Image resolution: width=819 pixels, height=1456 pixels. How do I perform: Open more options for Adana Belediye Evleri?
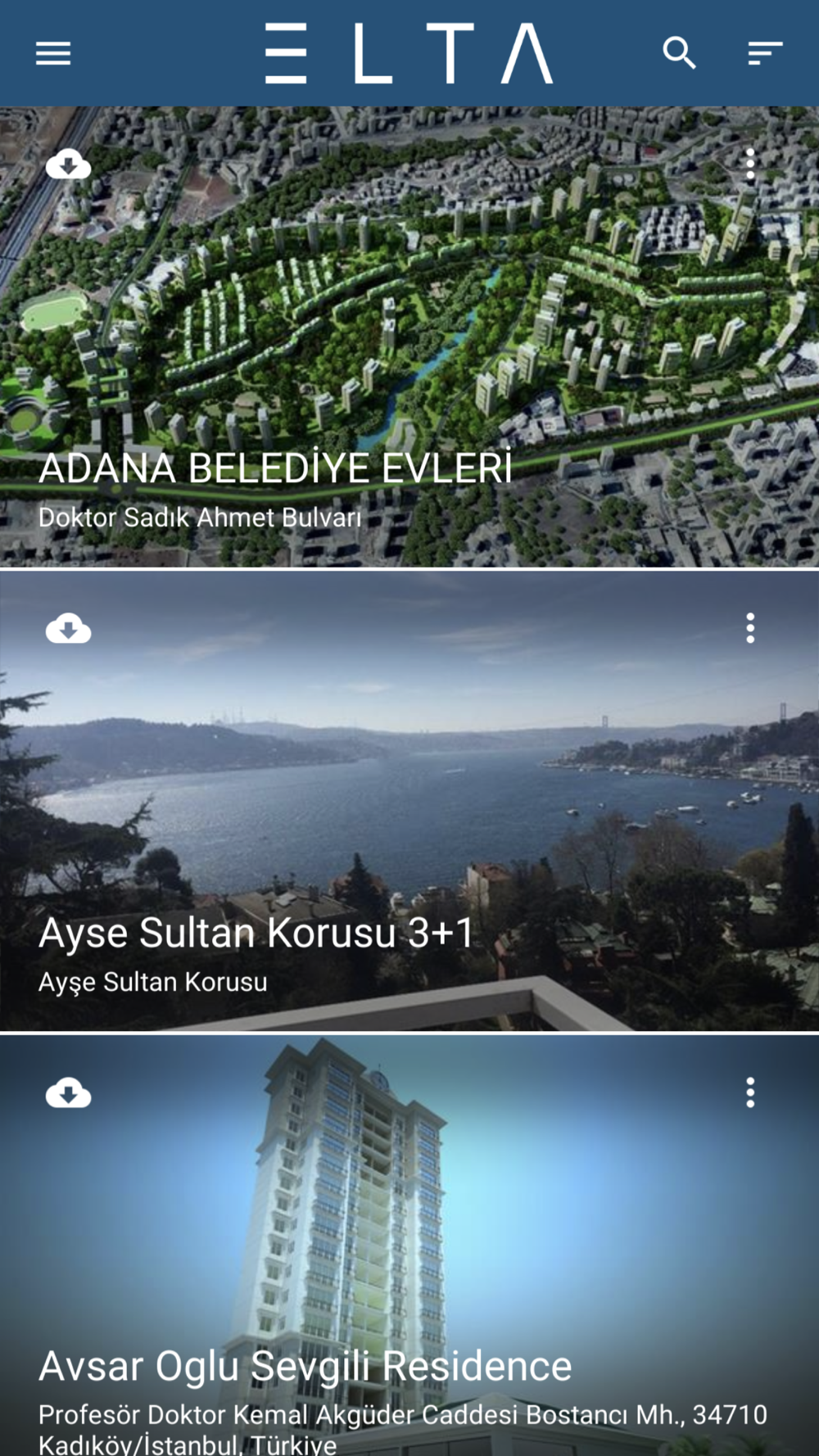click(x=750, y=165)
